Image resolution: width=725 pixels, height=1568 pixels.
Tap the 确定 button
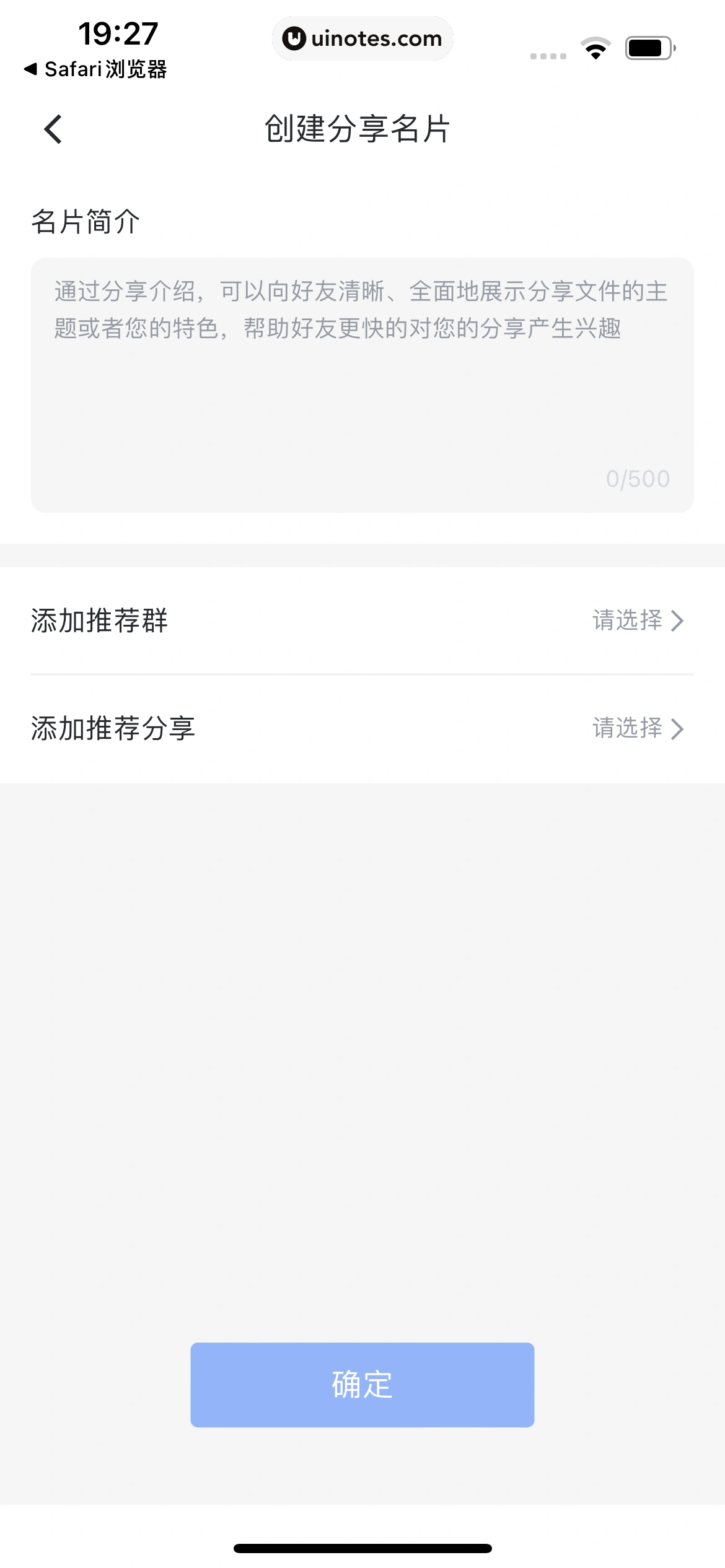coord(362,1385)
